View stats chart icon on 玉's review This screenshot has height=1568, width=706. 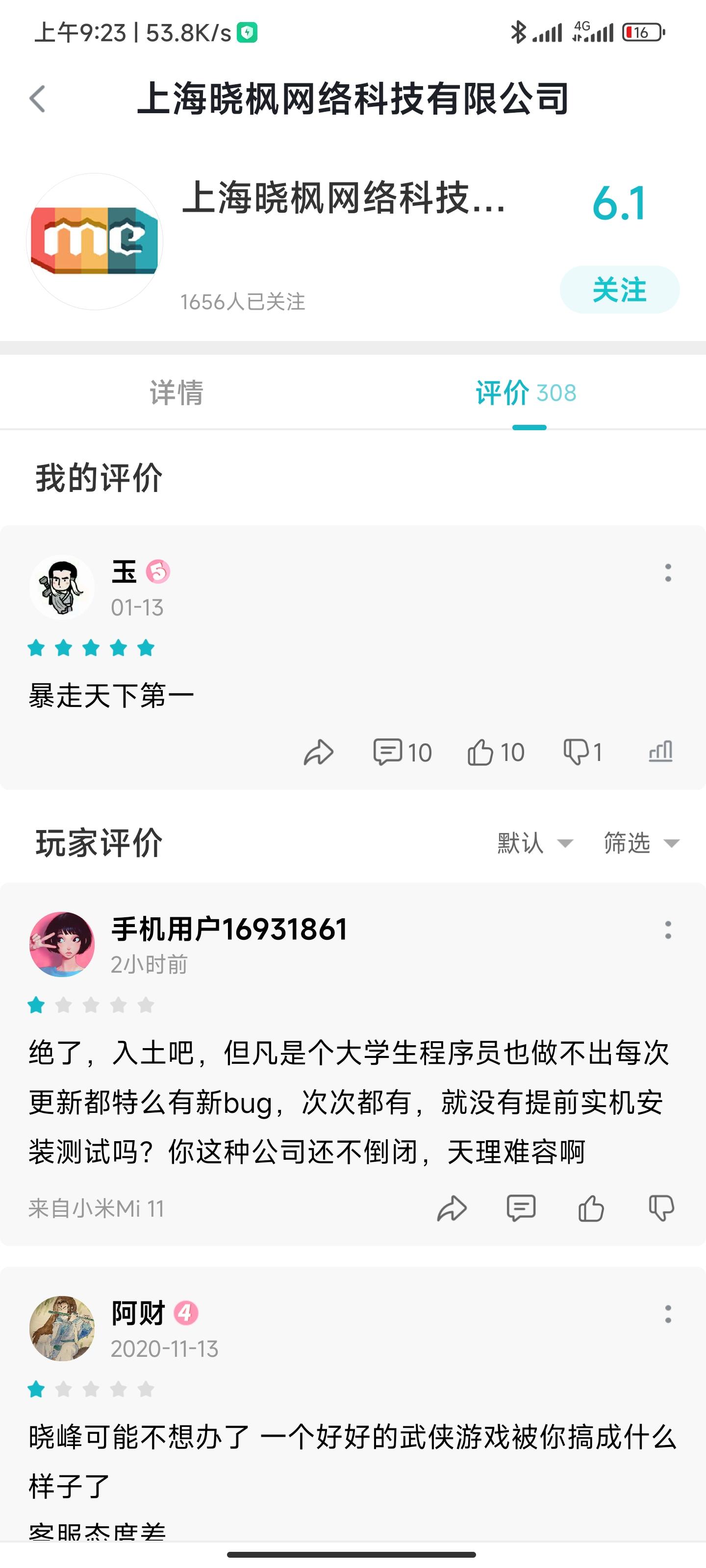pos(661,752)
